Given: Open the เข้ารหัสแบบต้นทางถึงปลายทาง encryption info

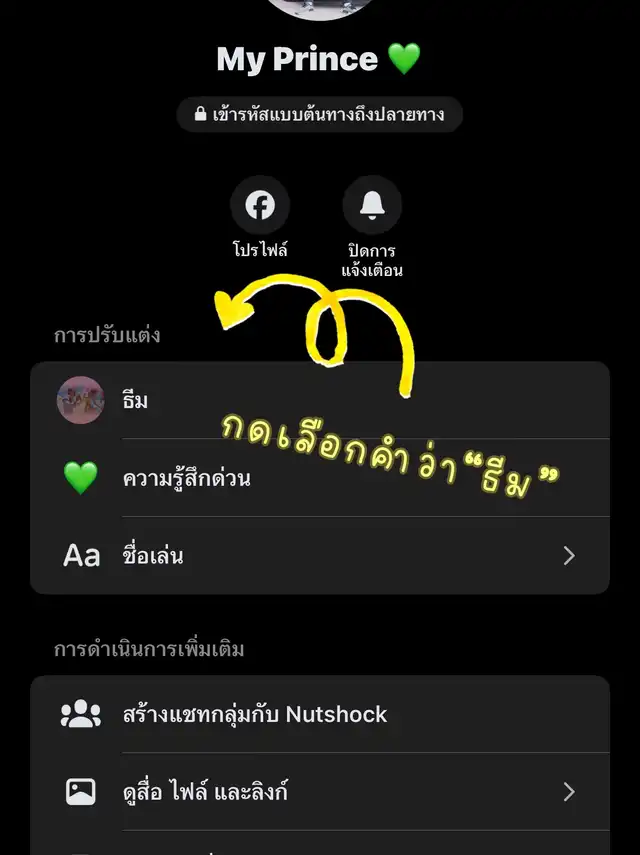Looking at the screenshot, I should pyautogui.click(x=320, y=115).
